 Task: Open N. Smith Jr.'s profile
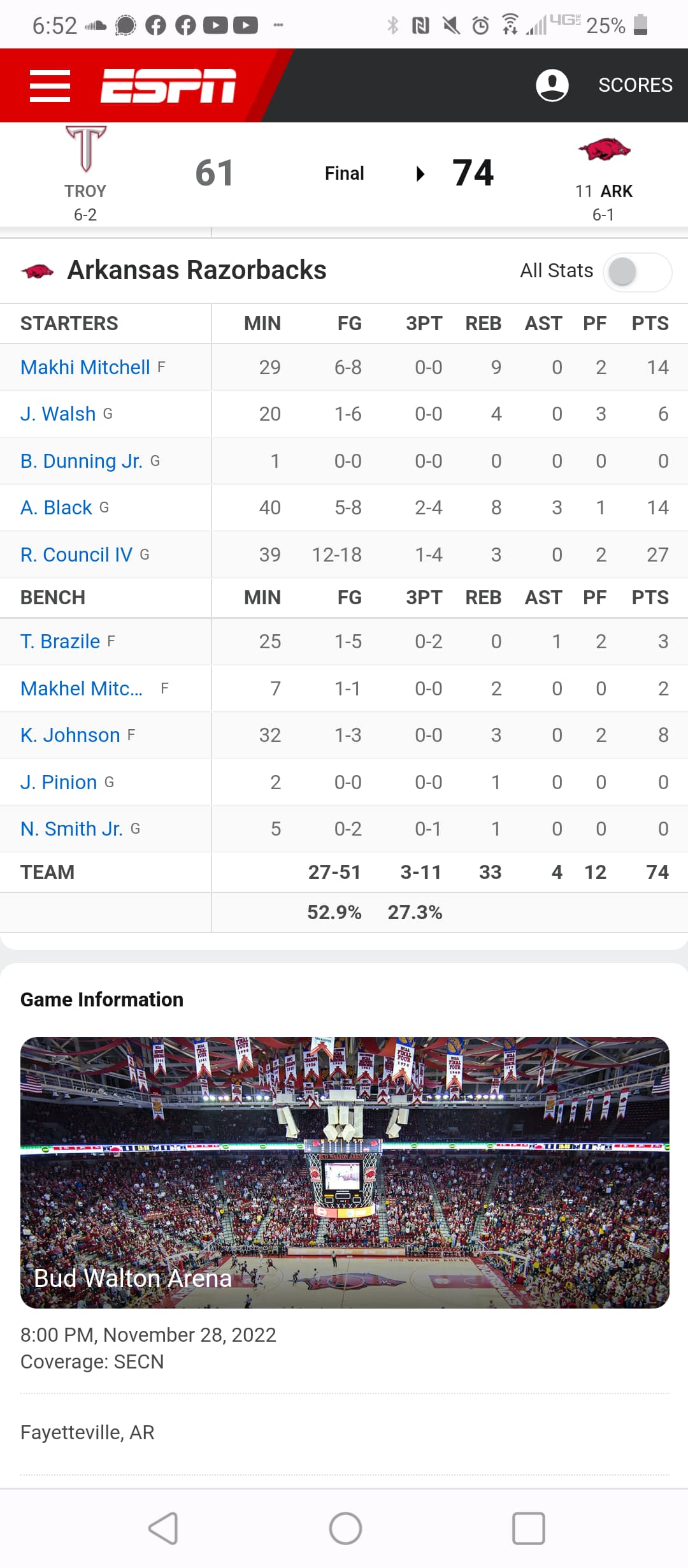coord(71,829)
